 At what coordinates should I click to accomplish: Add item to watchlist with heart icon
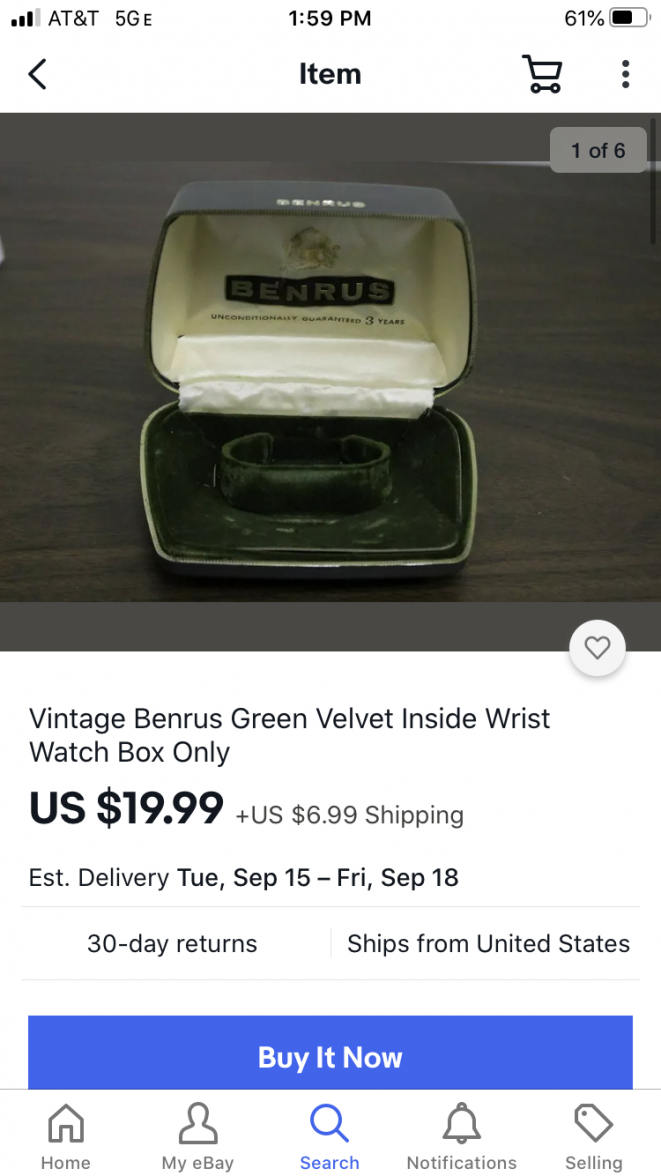coord(597,648)
